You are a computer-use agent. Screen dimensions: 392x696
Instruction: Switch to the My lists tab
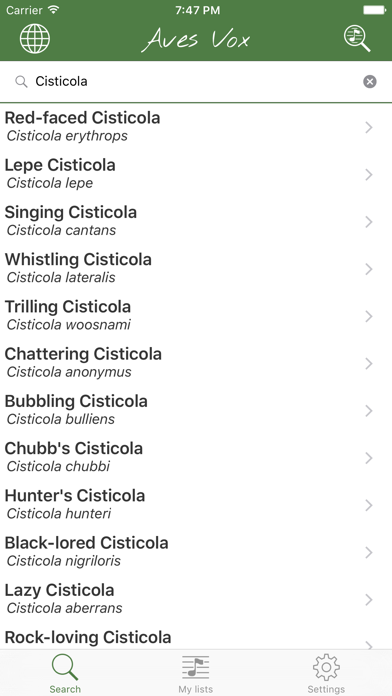pos(196,674)
